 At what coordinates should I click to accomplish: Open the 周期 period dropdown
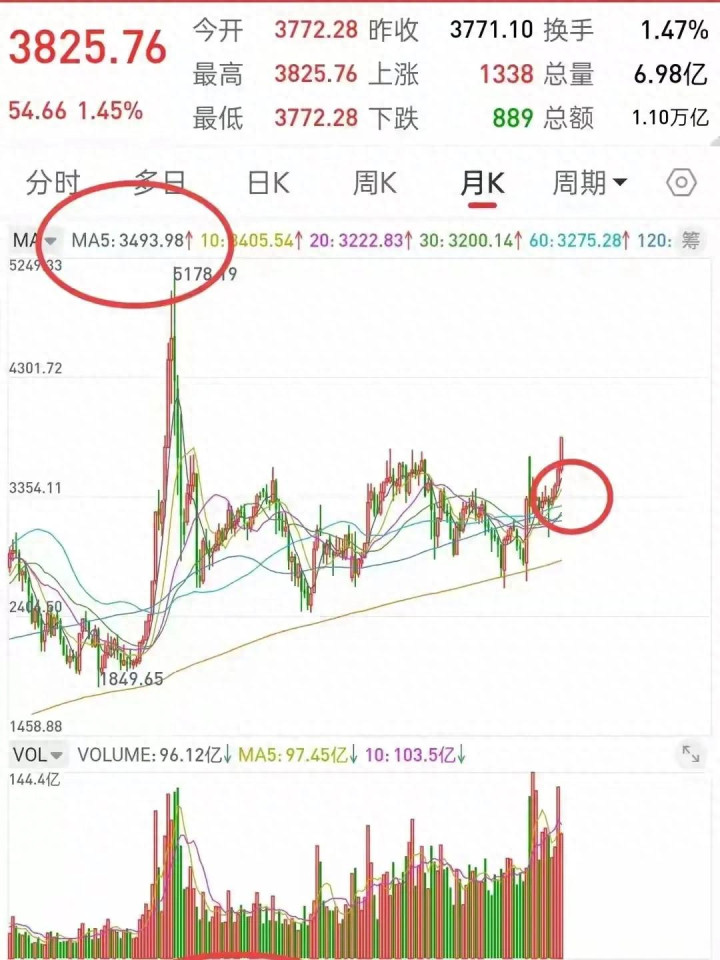590,183
